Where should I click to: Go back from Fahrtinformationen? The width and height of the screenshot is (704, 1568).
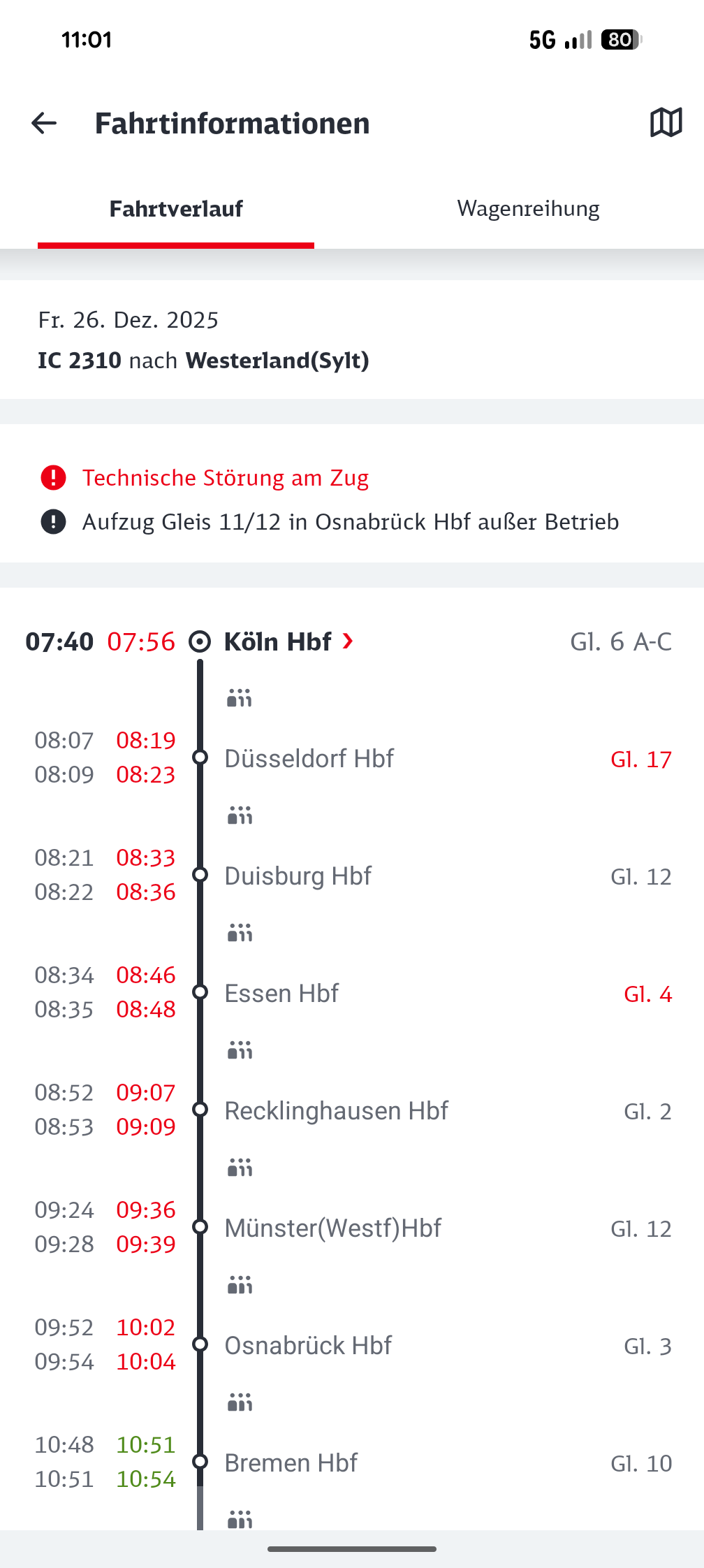point(44,124)
